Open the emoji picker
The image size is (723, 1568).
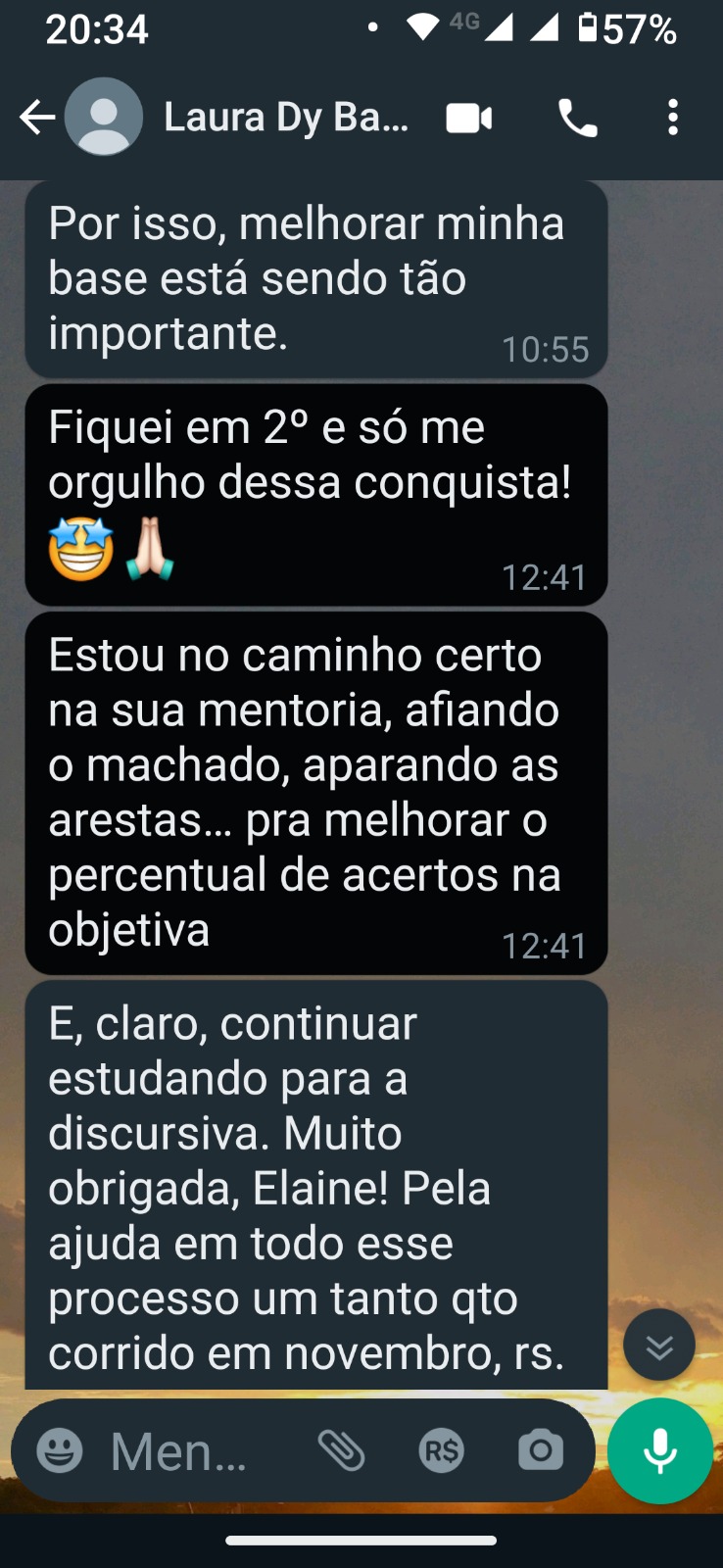[60, 1451]
